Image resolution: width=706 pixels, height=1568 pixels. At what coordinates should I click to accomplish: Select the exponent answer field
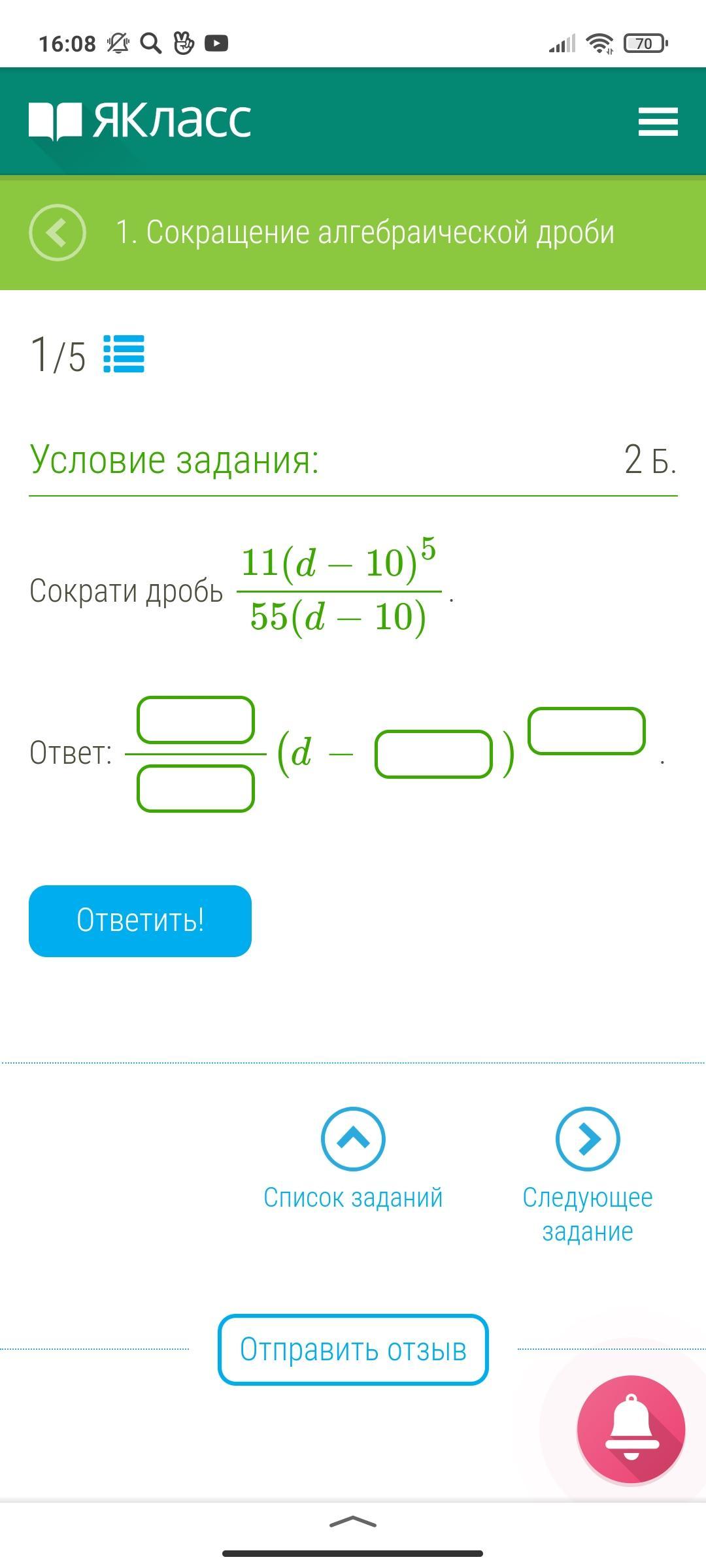(586, 731)
